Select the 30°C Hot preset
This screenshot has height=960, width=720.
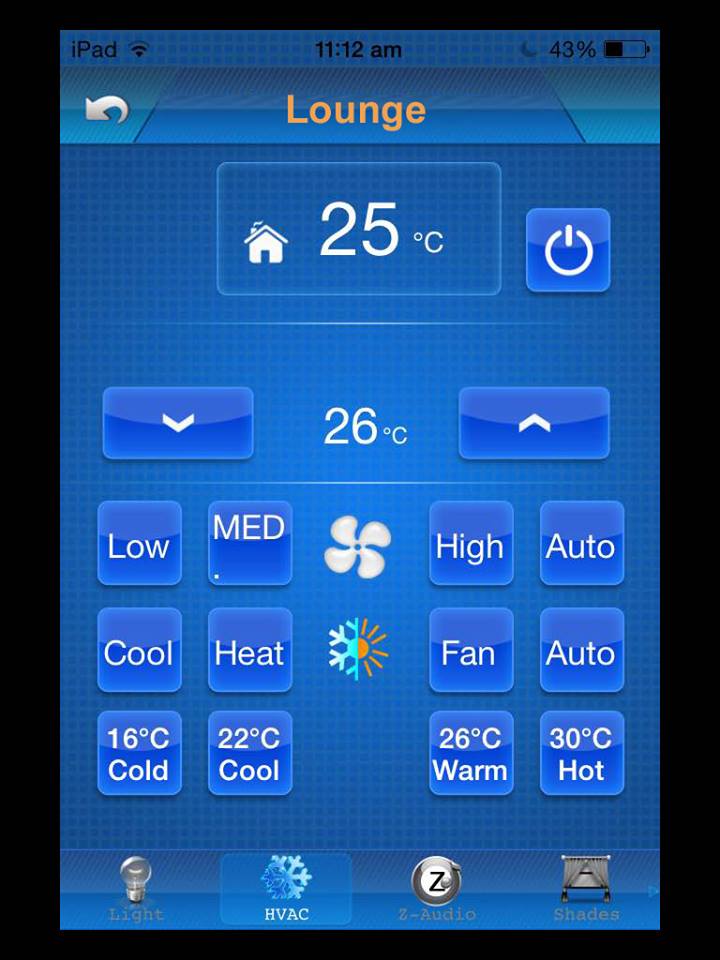tap(582, 753)
